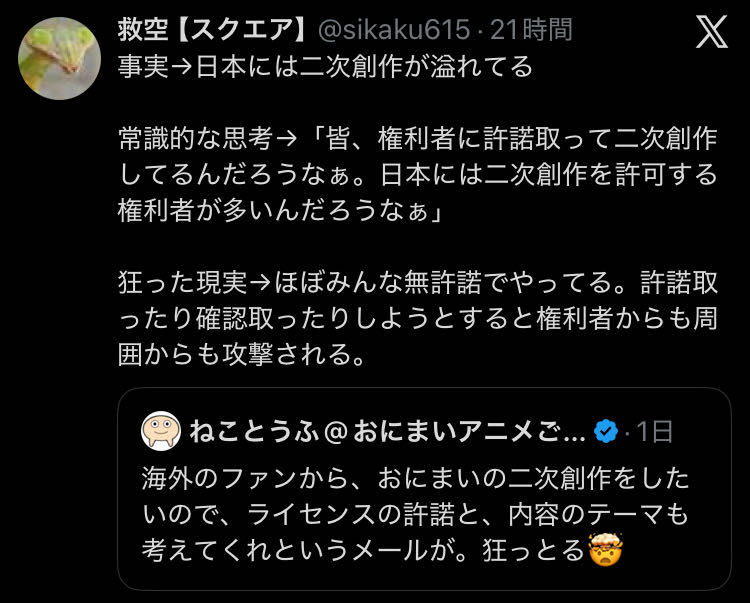Image resolution: width=750 pixels, height=603 pixels.
Task: Tap the @sikaku615 username handle
Action: pos(395,31)
